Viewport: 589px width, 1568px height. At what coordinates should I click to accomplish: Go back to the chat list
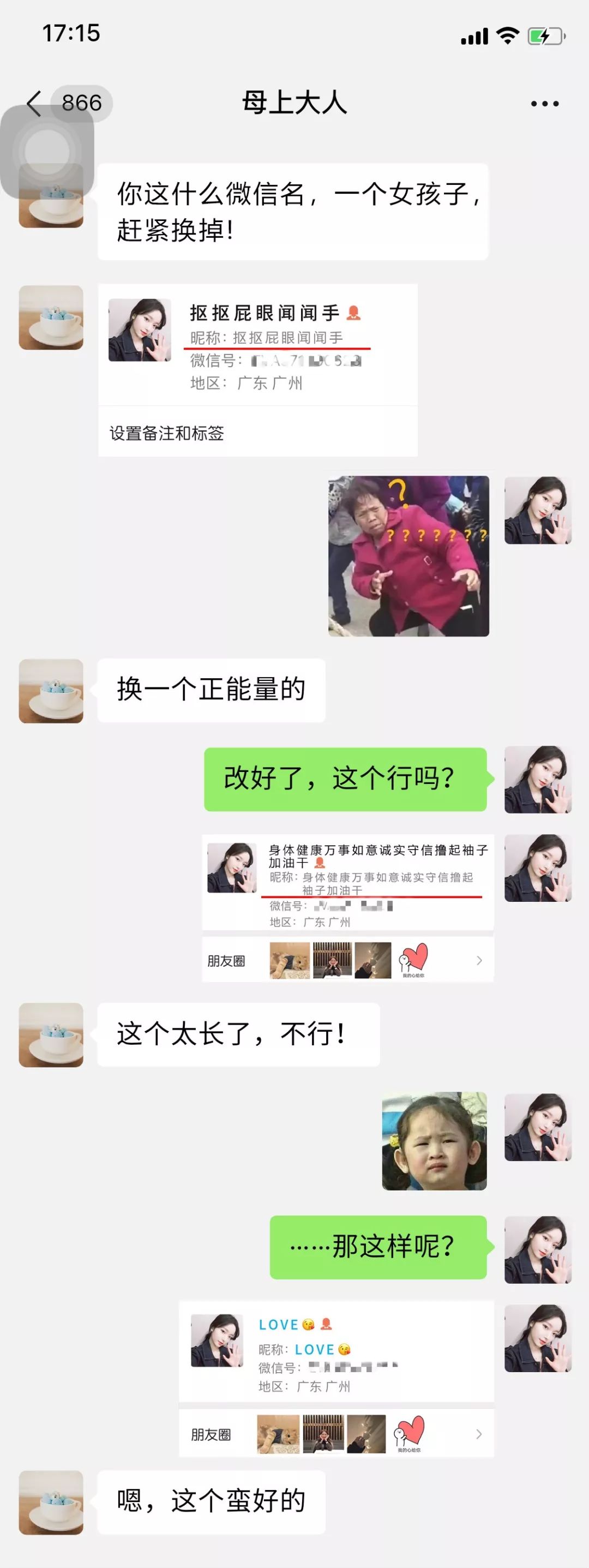click(35, 103)
